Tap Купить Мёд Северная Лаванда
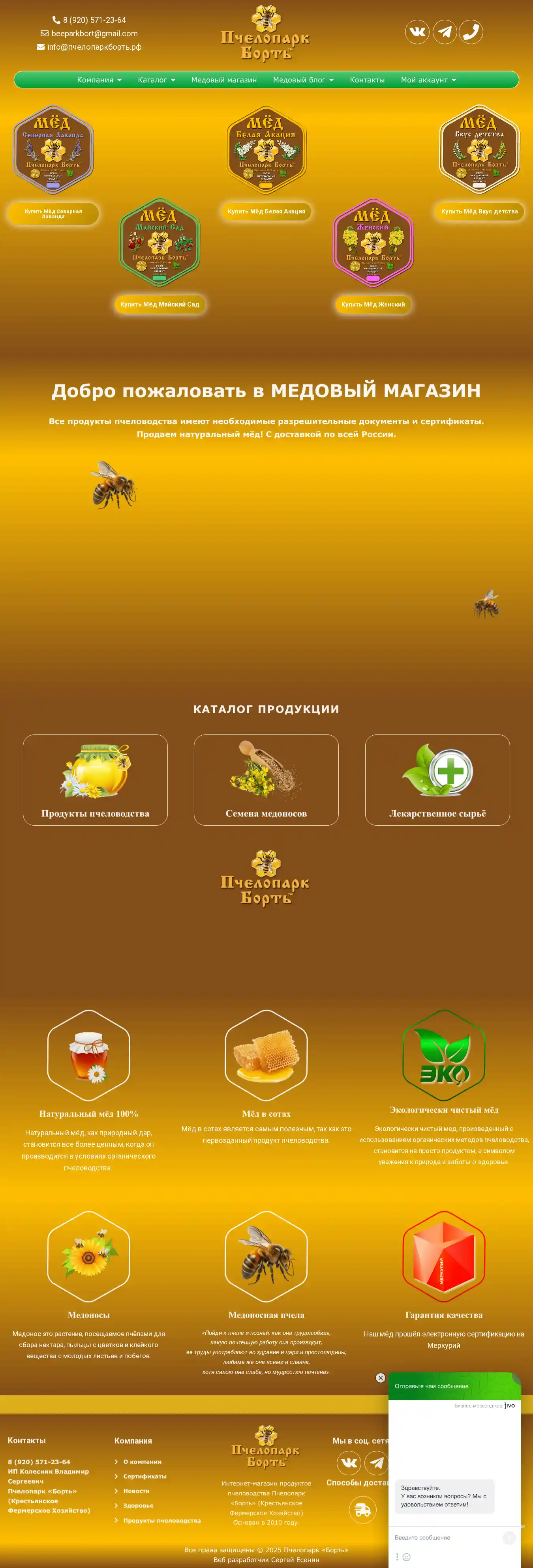Viewport: 533px width, 1568px height. point(53,214)
